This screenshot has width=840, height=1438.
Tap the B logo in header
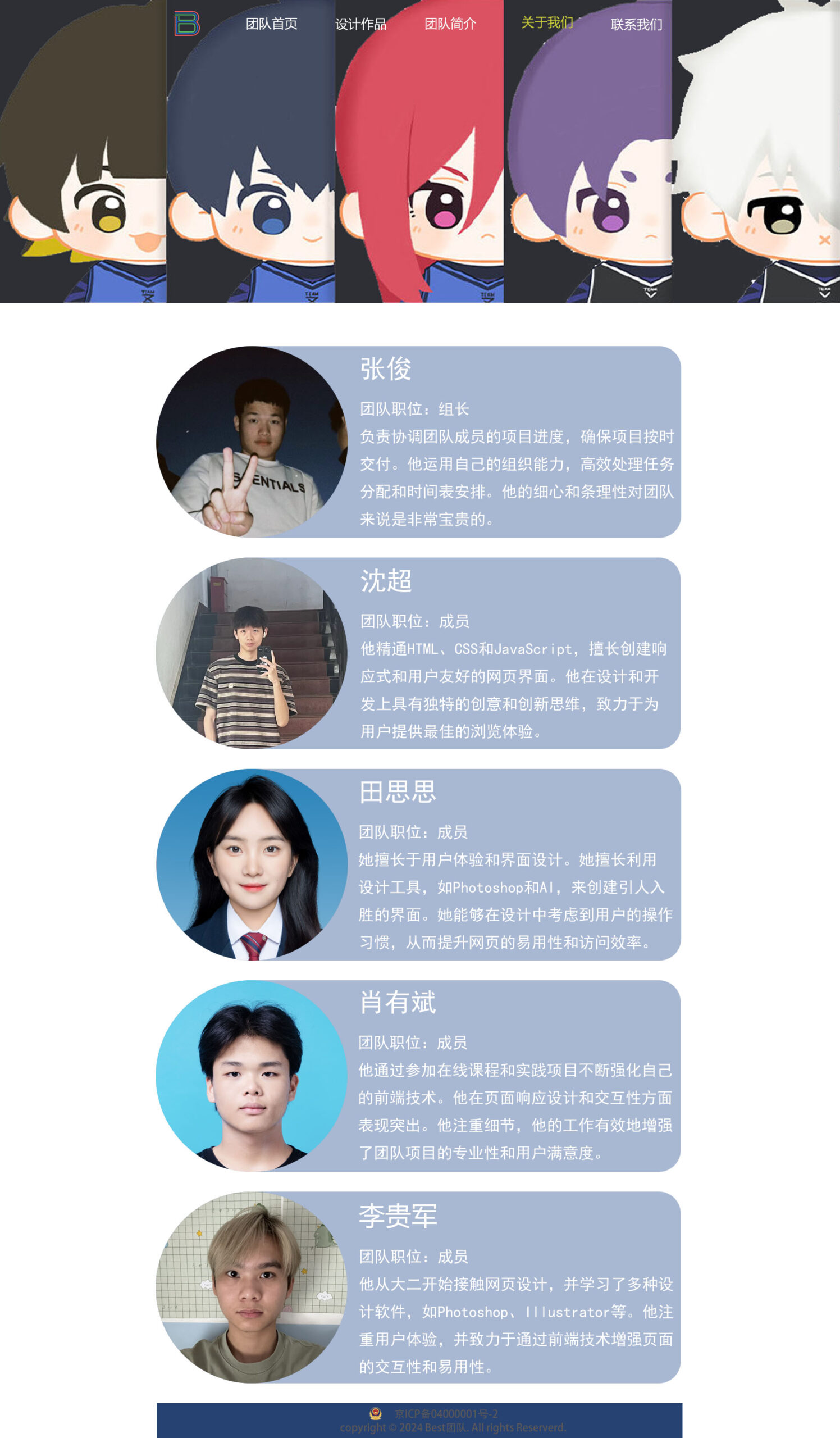[187, 24]
